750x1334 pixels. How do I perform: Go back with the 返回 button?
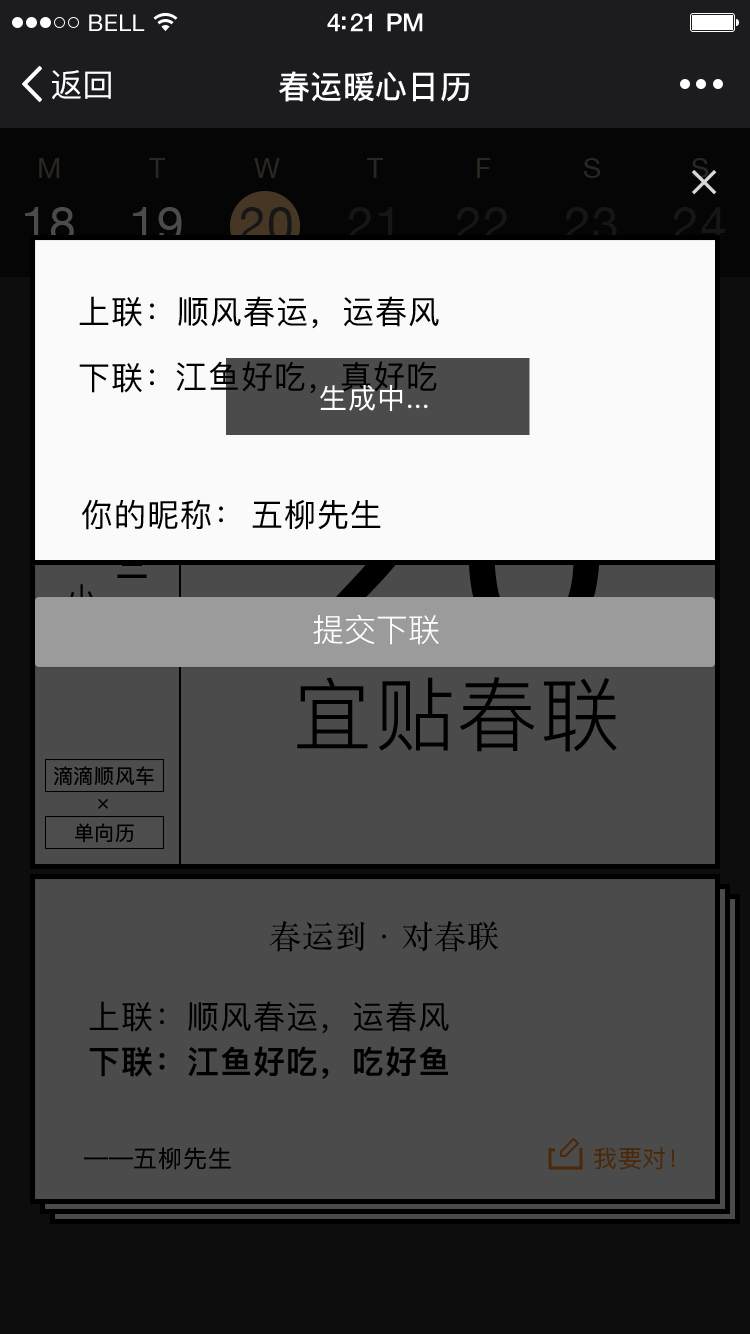(66, 85)
